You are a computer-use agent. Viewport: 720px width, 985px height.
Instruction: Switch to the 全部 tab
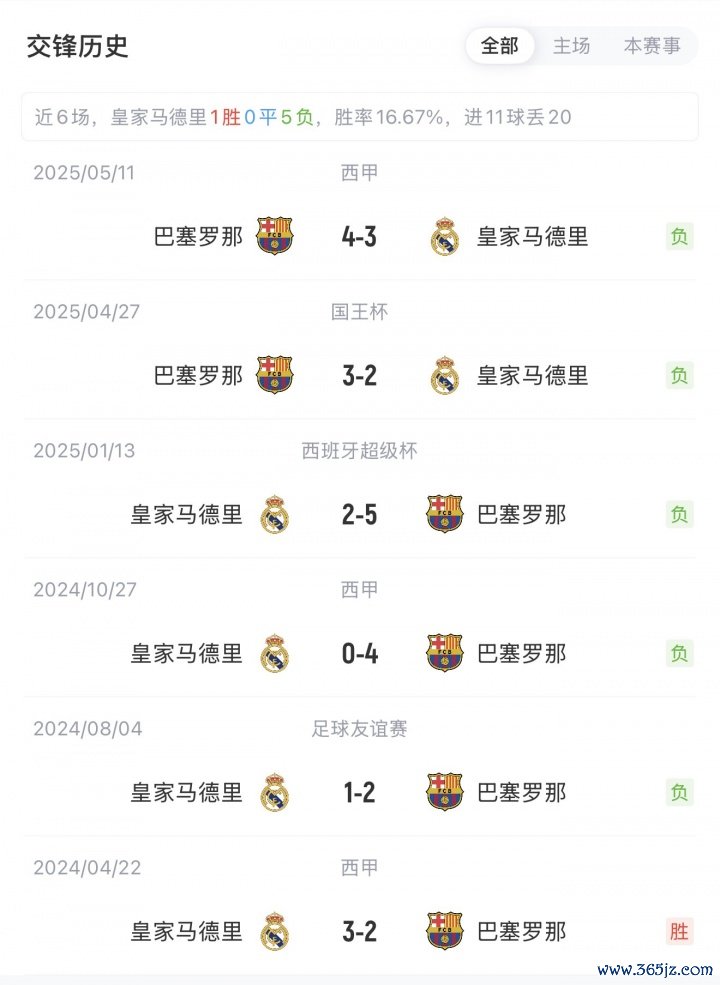[x=500, y=46]
